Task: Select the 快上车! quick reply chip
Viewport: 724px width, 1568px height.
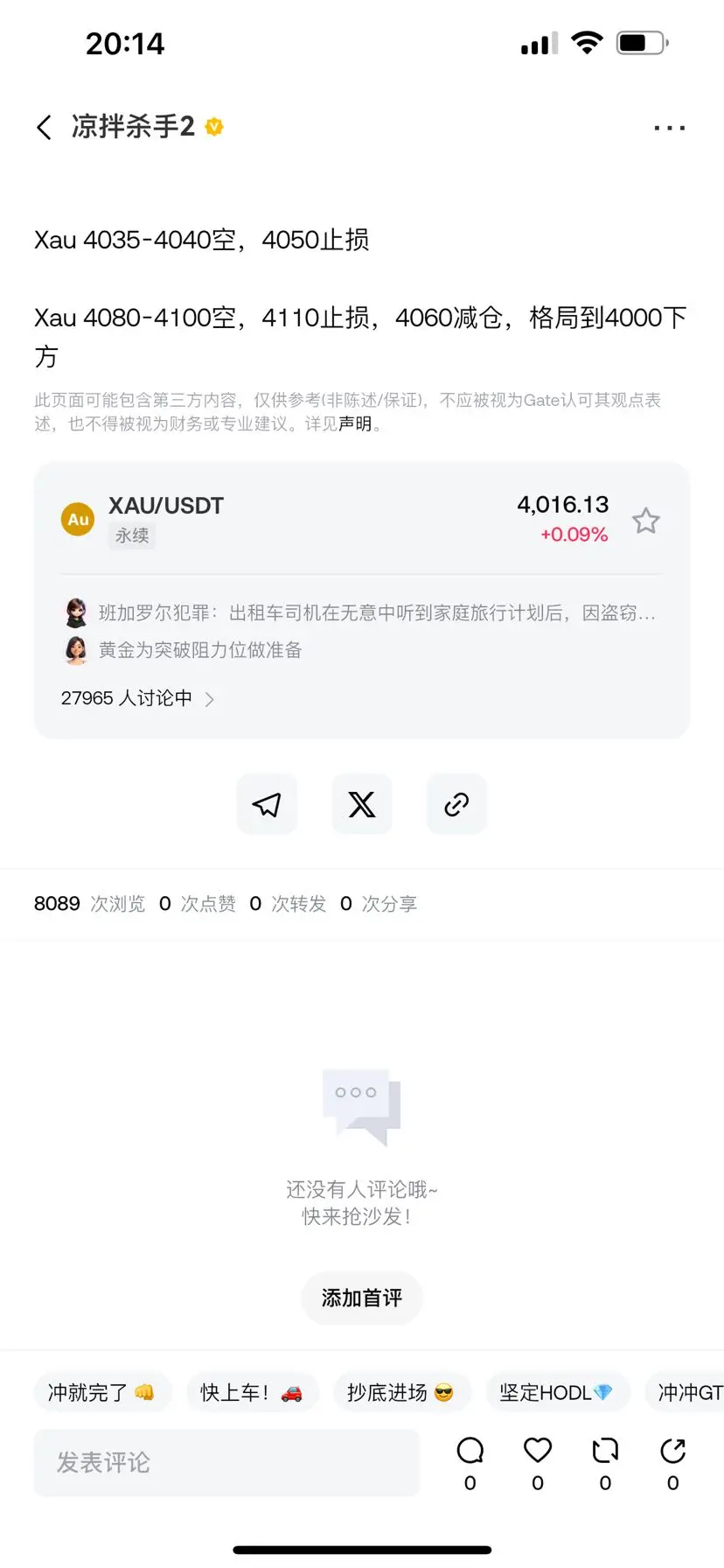Action: click(x=253, y=1392)
